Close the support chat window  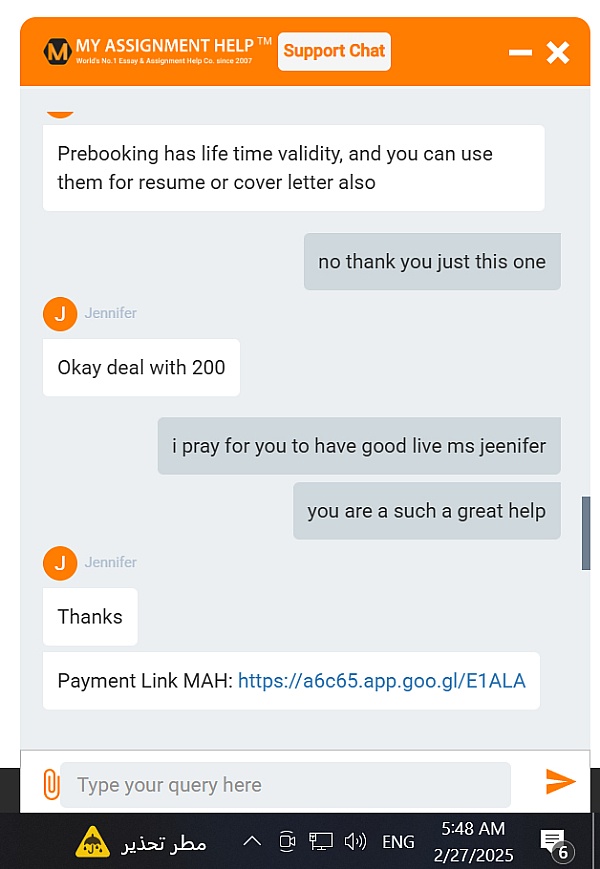558,52
